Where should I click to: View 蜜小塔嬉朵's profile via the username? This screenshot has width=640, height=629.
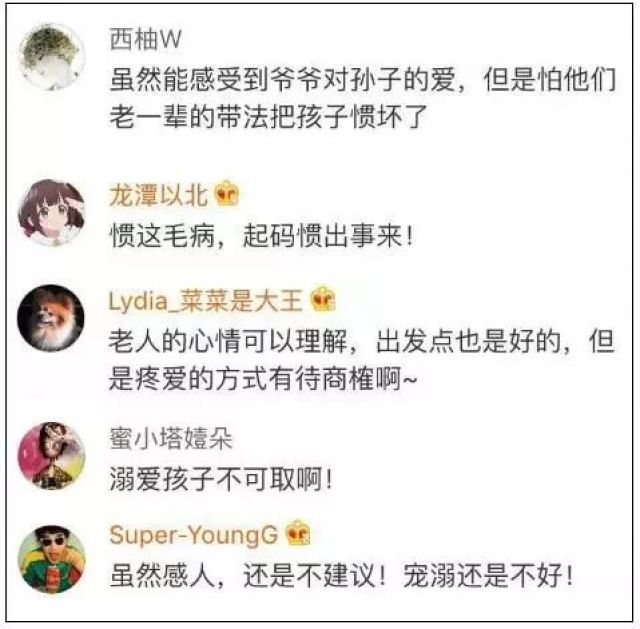pyautogui.click(x=170, y=440)
